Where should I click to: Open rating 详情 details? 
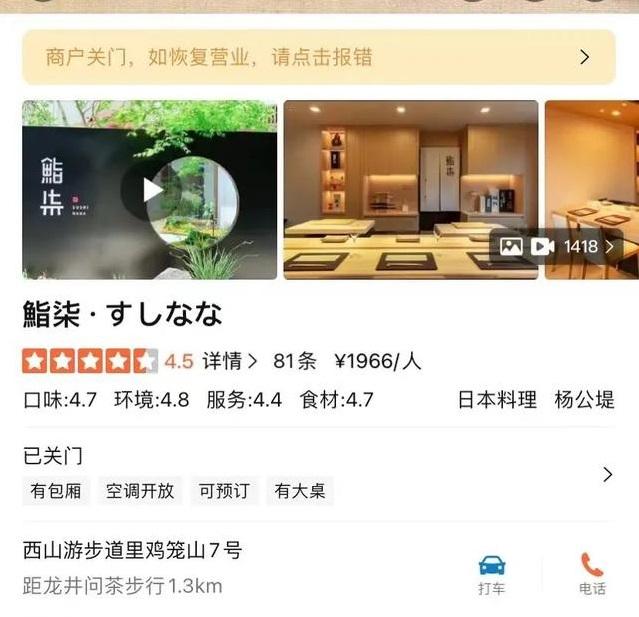tap(231, 360)
